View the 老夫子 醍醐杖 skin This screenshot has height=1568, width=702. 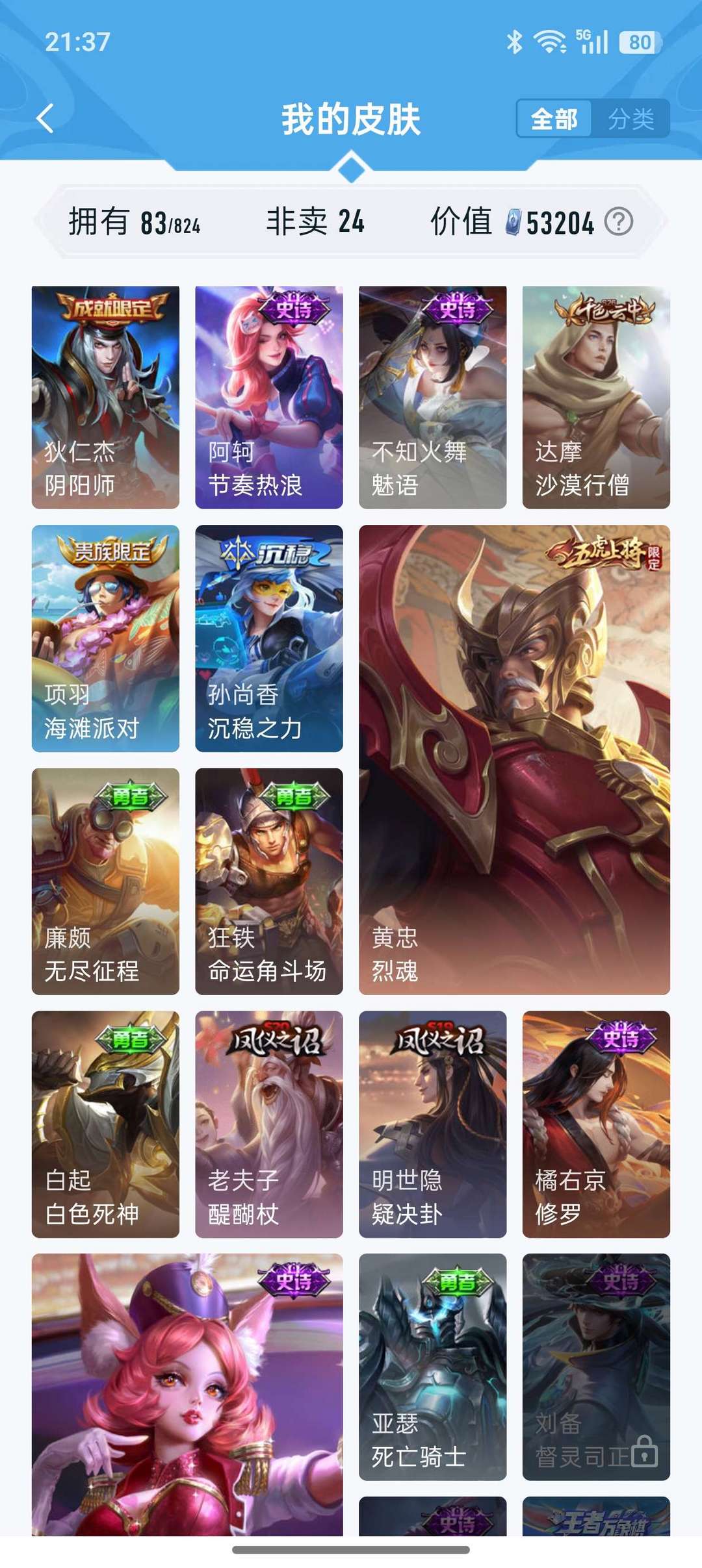point(269,1124)
